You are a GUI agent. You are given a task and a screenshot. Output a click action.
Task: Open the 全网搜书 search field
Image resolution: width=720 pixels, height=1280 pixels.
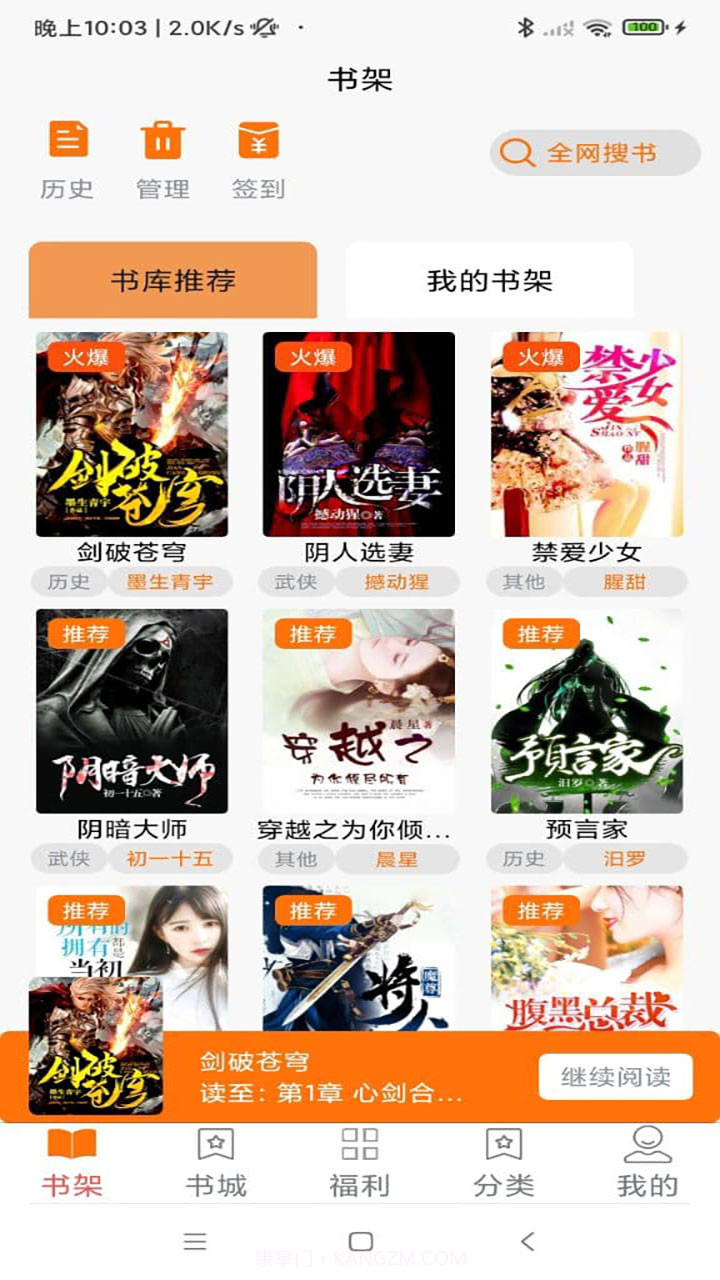(x=596, y=152)
